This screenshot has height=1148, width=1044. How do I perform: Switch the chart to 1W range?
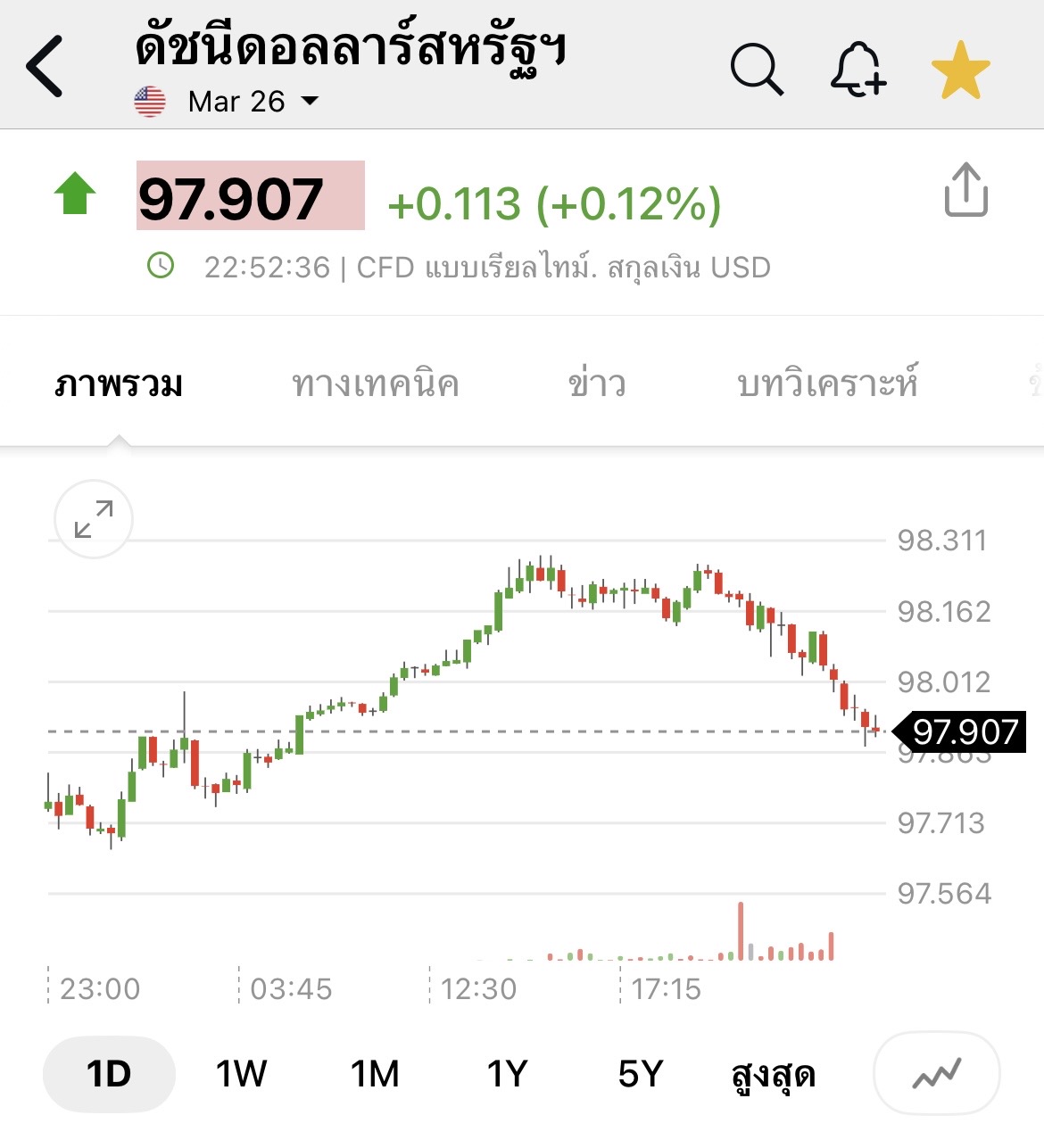(241, 1074)
